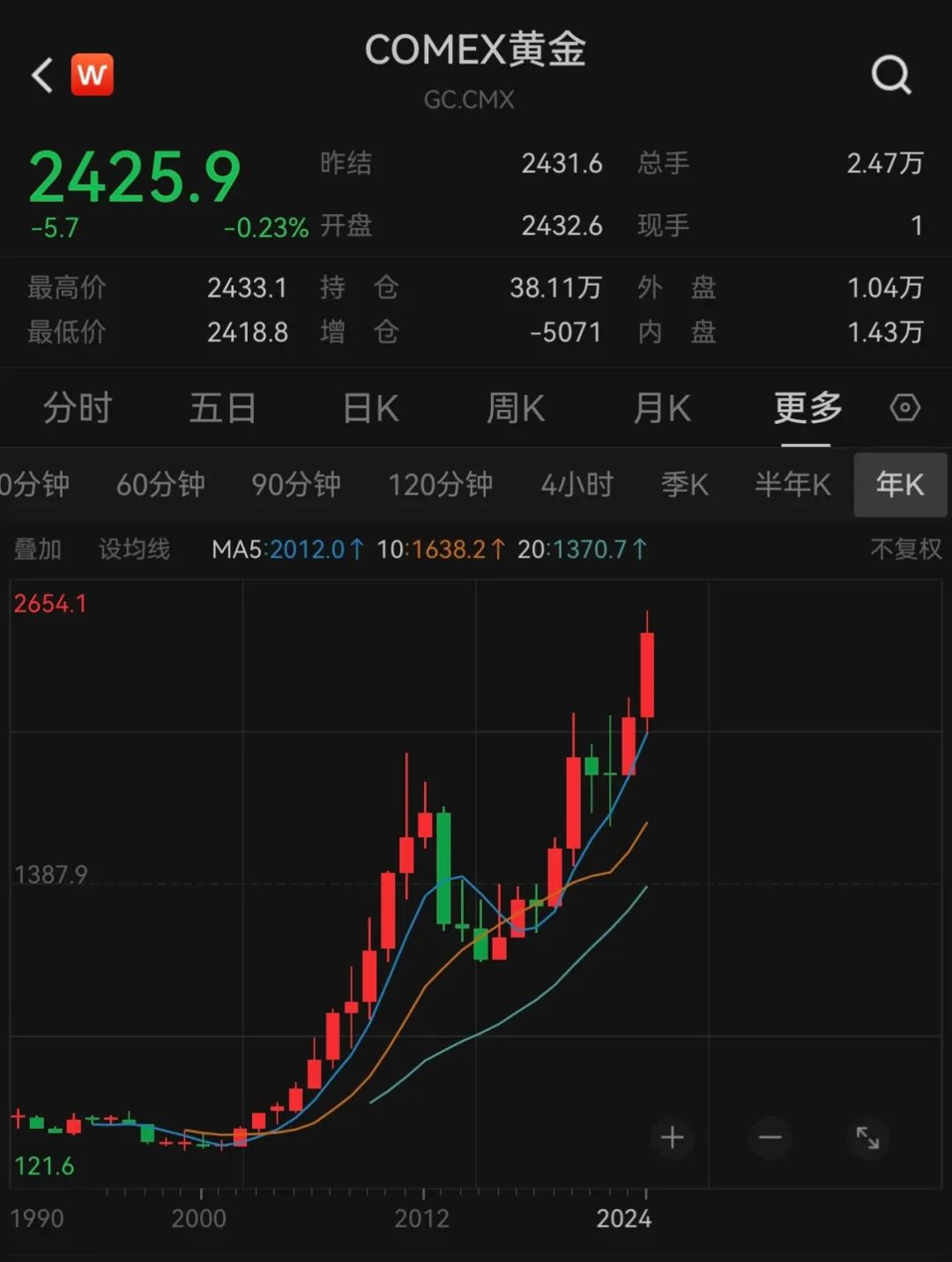
Task: Tap 叠加 to overlay another symbol
Action: (x=38, y=549)
